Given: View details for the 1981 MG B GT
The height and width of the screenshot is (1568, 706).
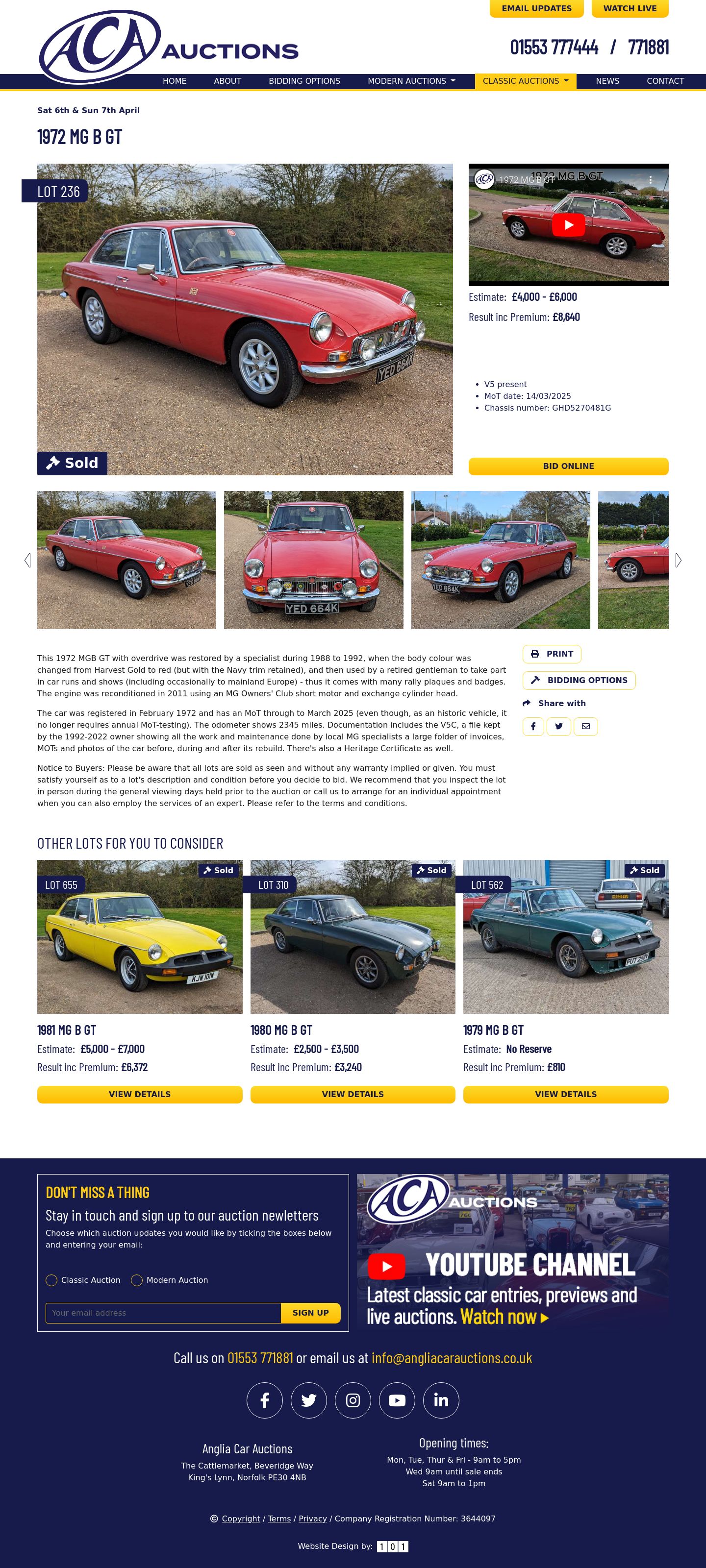Looking at the screenshot, I should (140, 1094).
